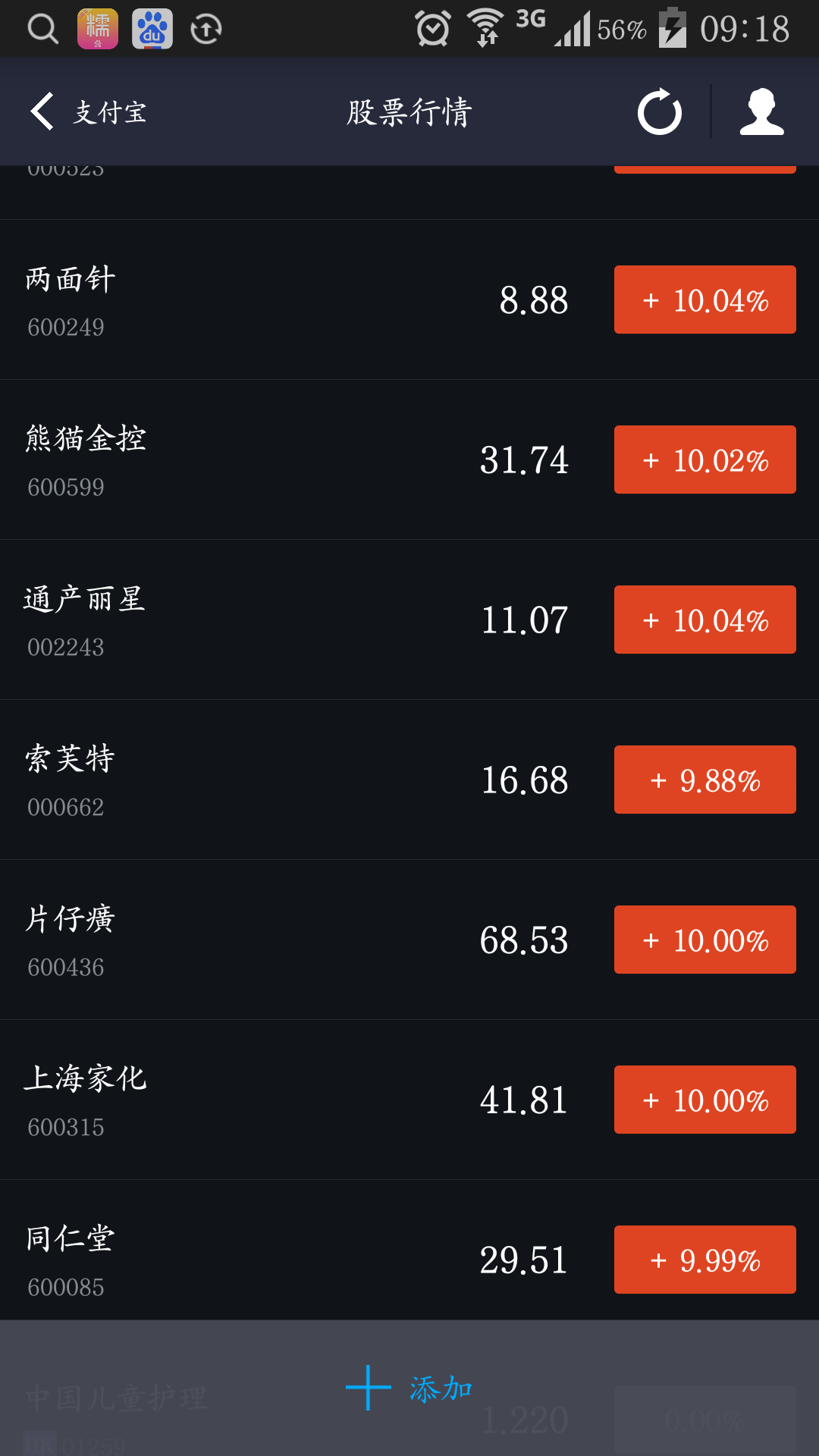Tap 添加 to add a stock

(409, 1388)
